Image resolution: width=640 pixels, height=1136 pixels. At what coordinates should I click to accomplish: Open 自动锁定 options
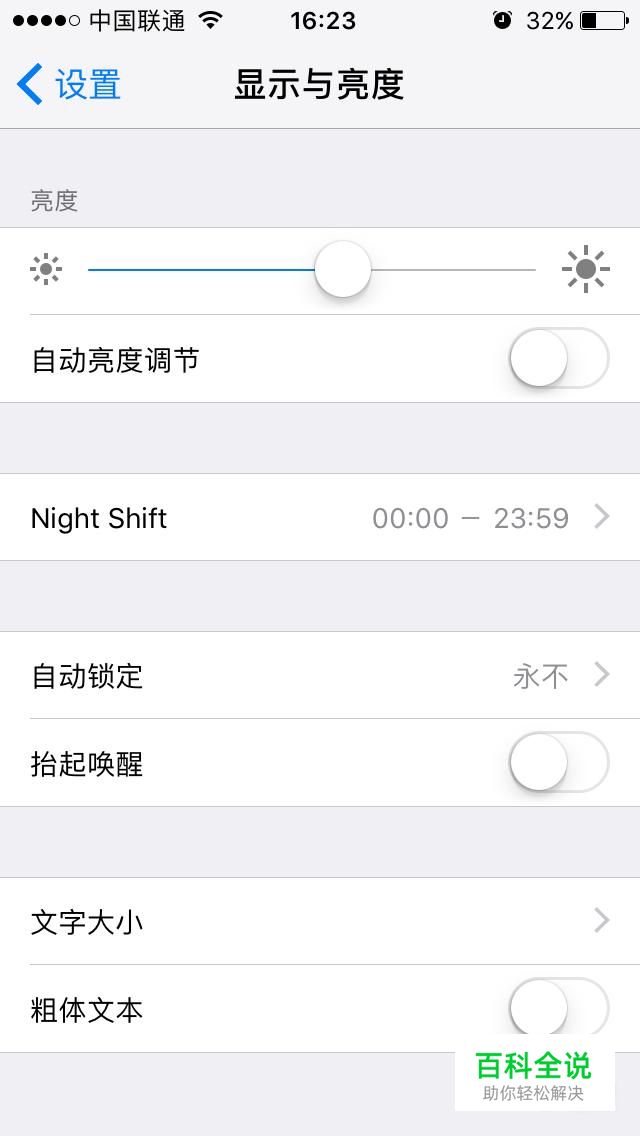(320, 675)
